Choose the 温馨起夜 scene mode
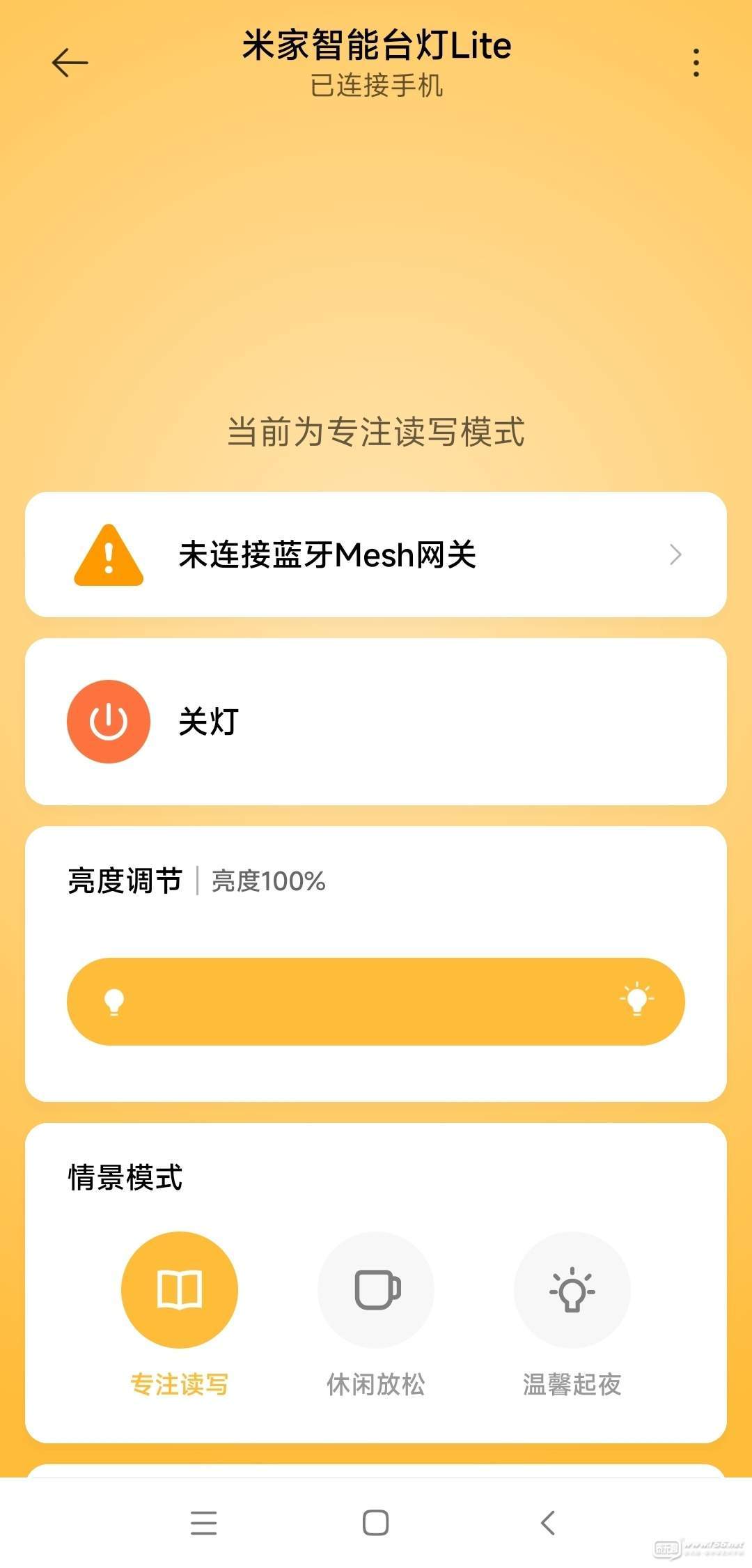This screenshot has width=752, height=1568. pos(572,1289)
